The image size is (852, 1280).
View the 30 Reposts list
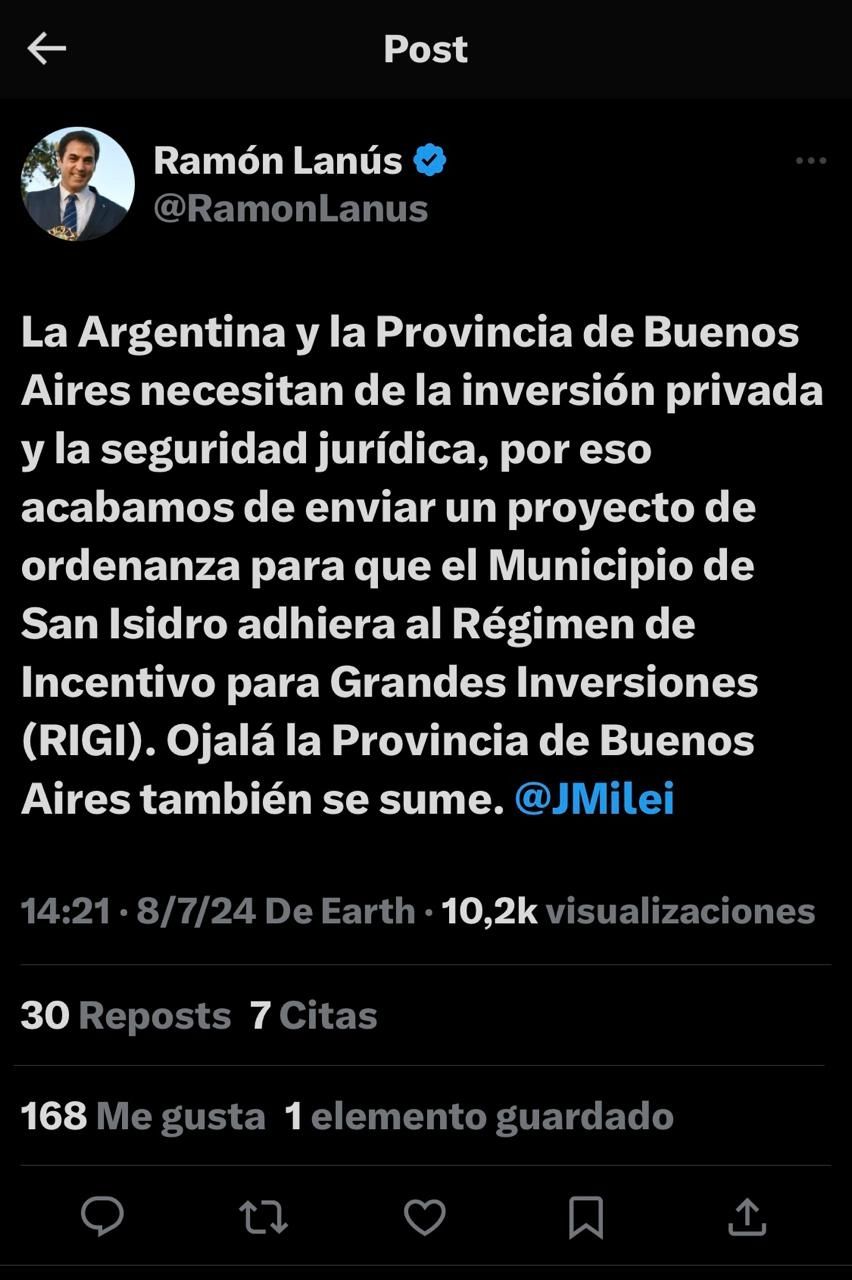pyautogui.click(x=125, y=1015)
